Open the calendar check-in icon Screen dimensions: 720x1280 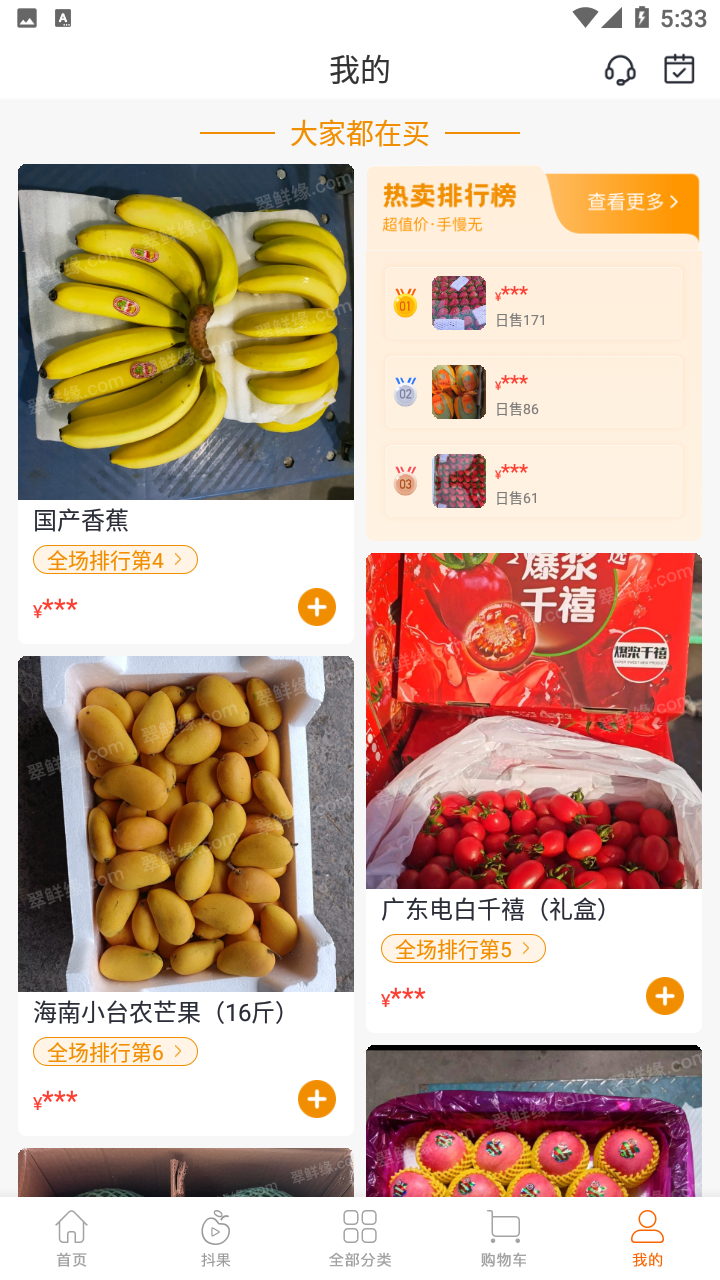pyautogui.click(x=679, y=69)
